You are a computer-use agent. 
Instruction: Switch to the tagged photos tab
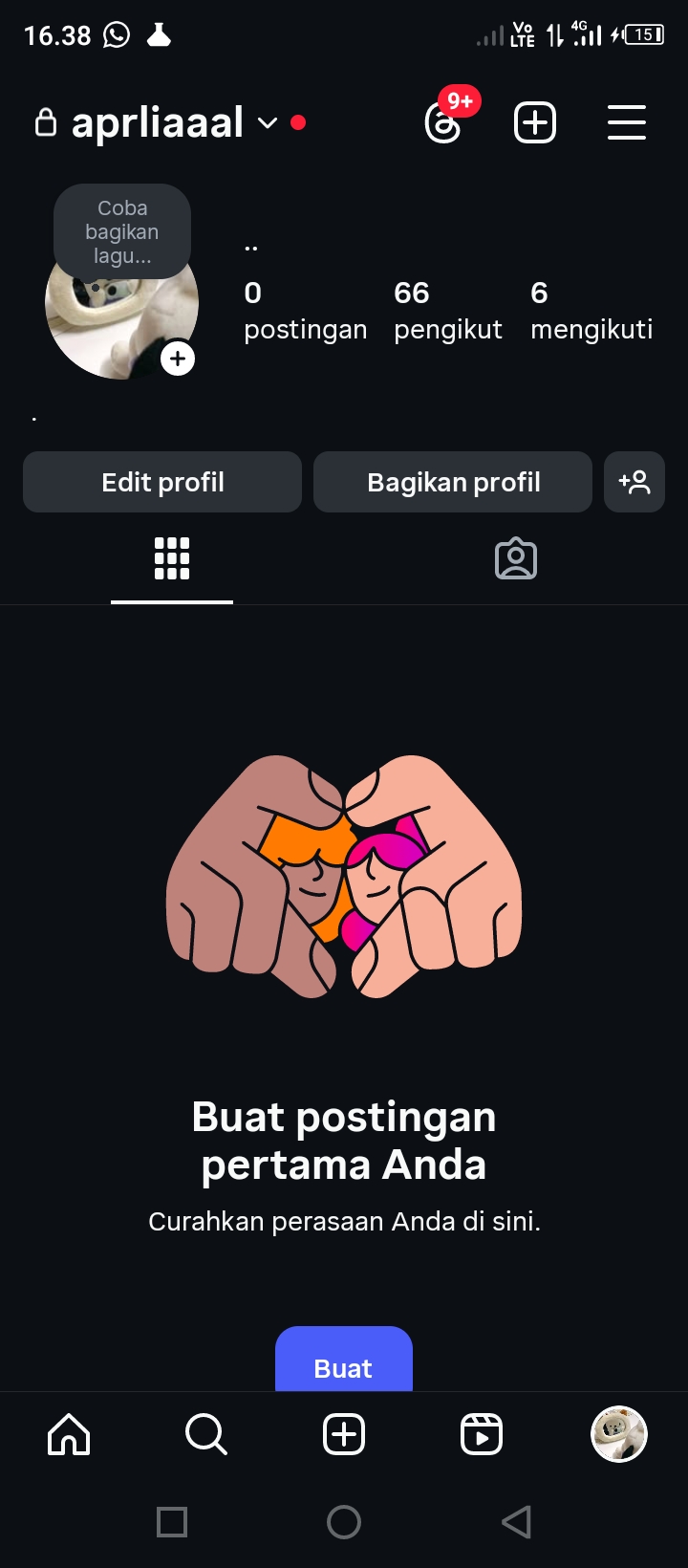tap(516, 559)
